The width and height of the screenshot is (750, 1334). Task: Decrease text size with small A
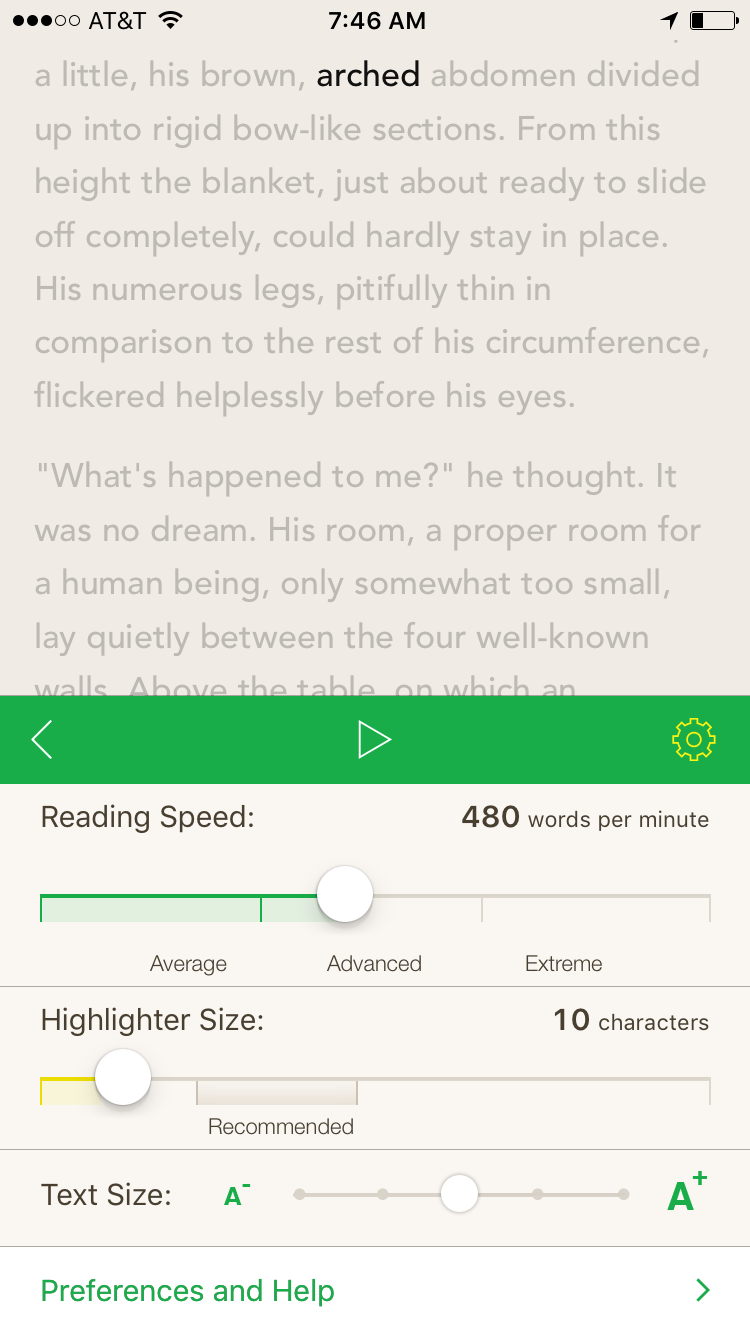(237, 1195)
